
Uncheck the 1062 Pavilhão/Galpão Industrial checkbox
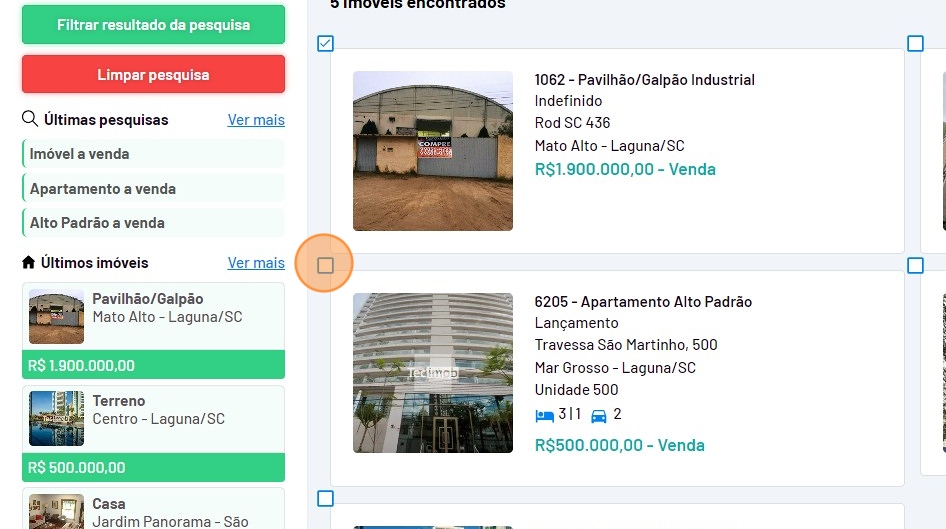tap(325, 43)
